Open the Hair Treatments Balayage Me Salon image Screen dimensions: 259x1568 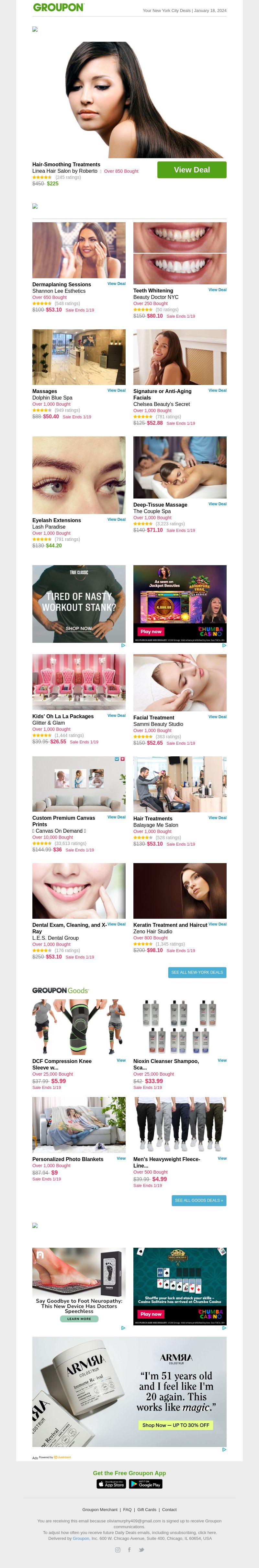180,784
